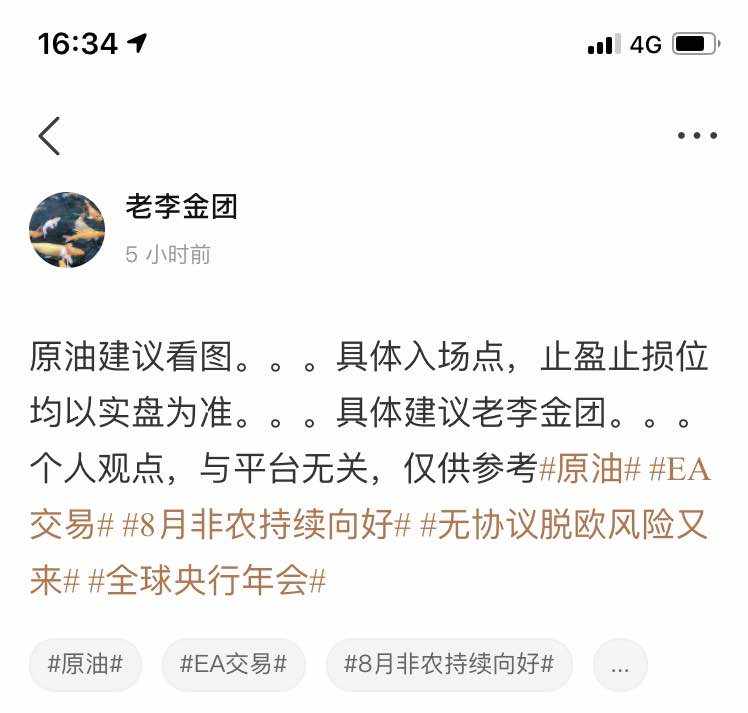Open 老李金团's profile picture

[x=67, y=230]
